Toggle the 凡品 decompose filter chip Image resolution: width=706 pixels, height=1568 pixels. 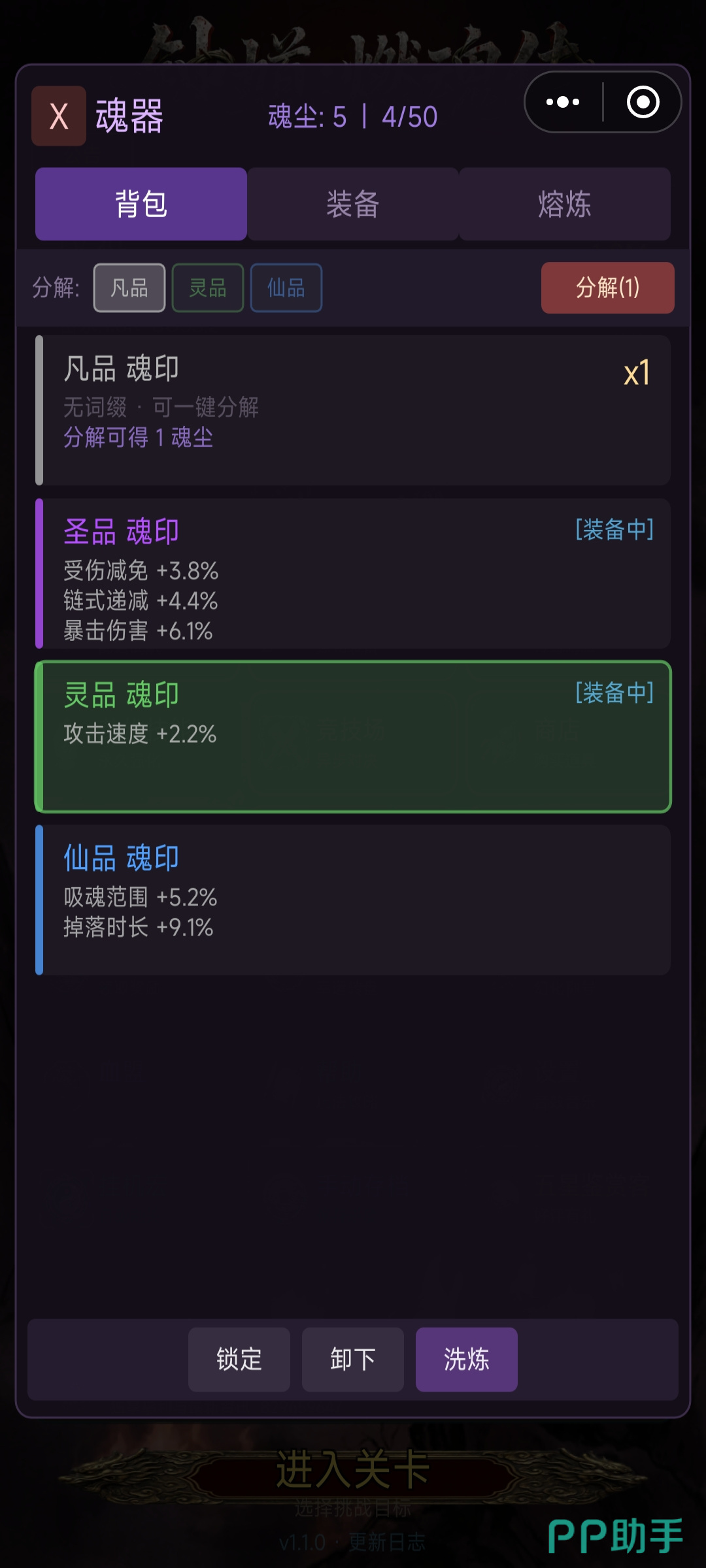129,288
